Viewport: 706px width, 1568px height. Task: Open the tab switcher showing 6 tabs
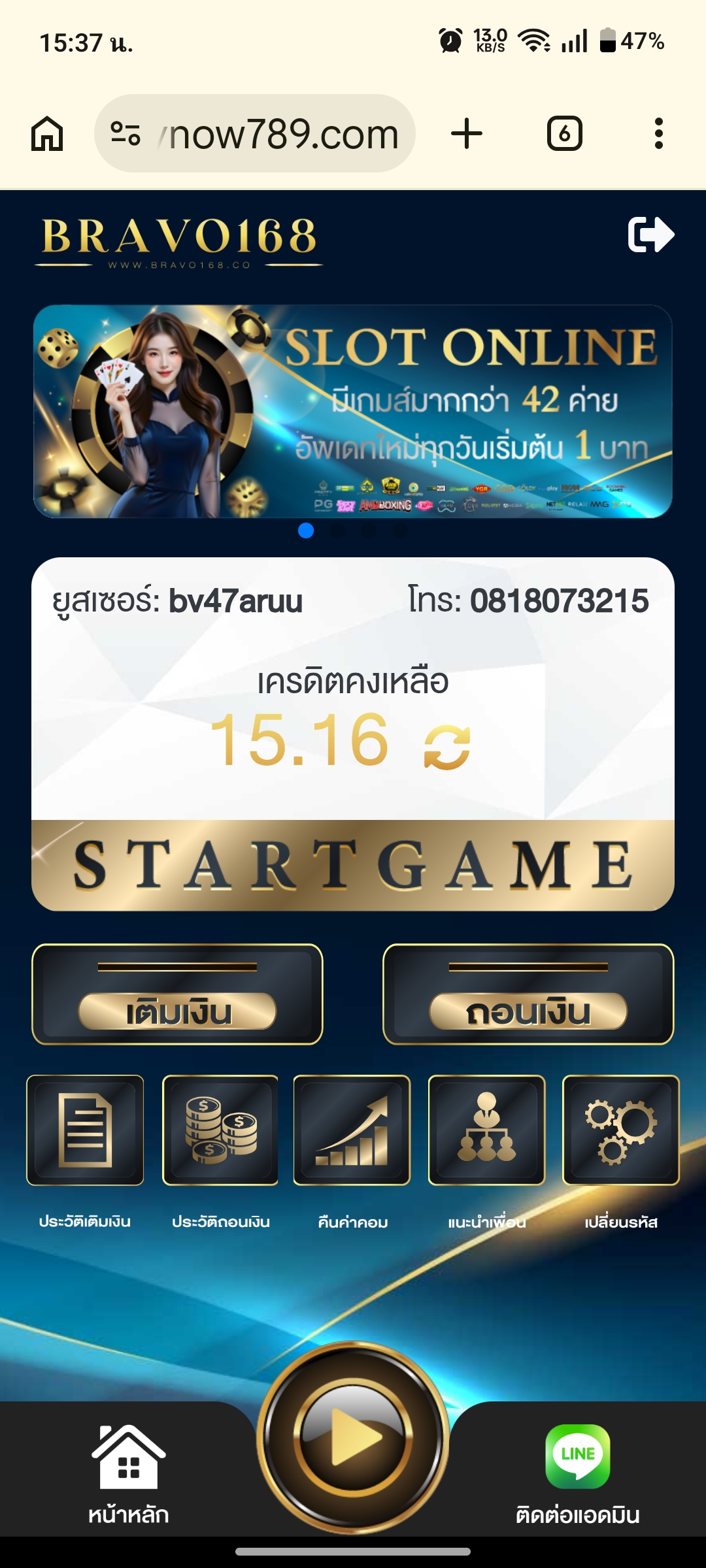tap(564, 134)
